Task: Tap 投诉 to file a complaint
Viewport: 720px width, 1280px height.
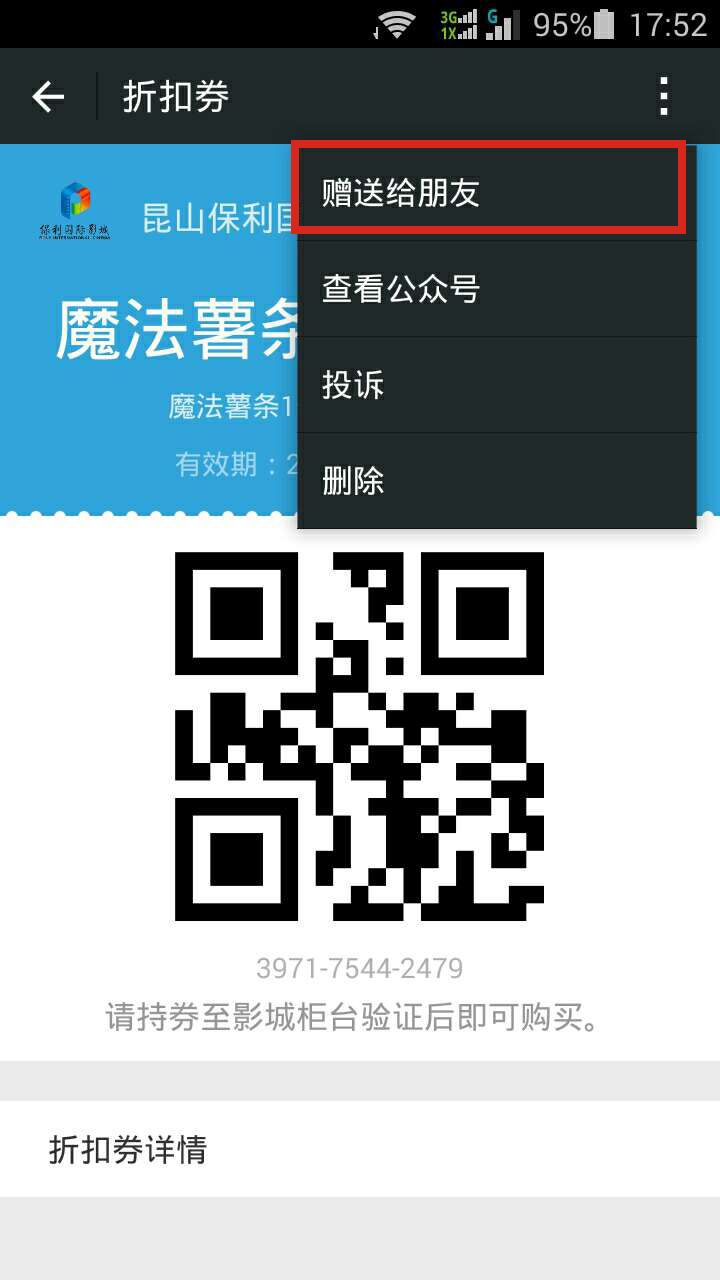Action: point(497,384)
